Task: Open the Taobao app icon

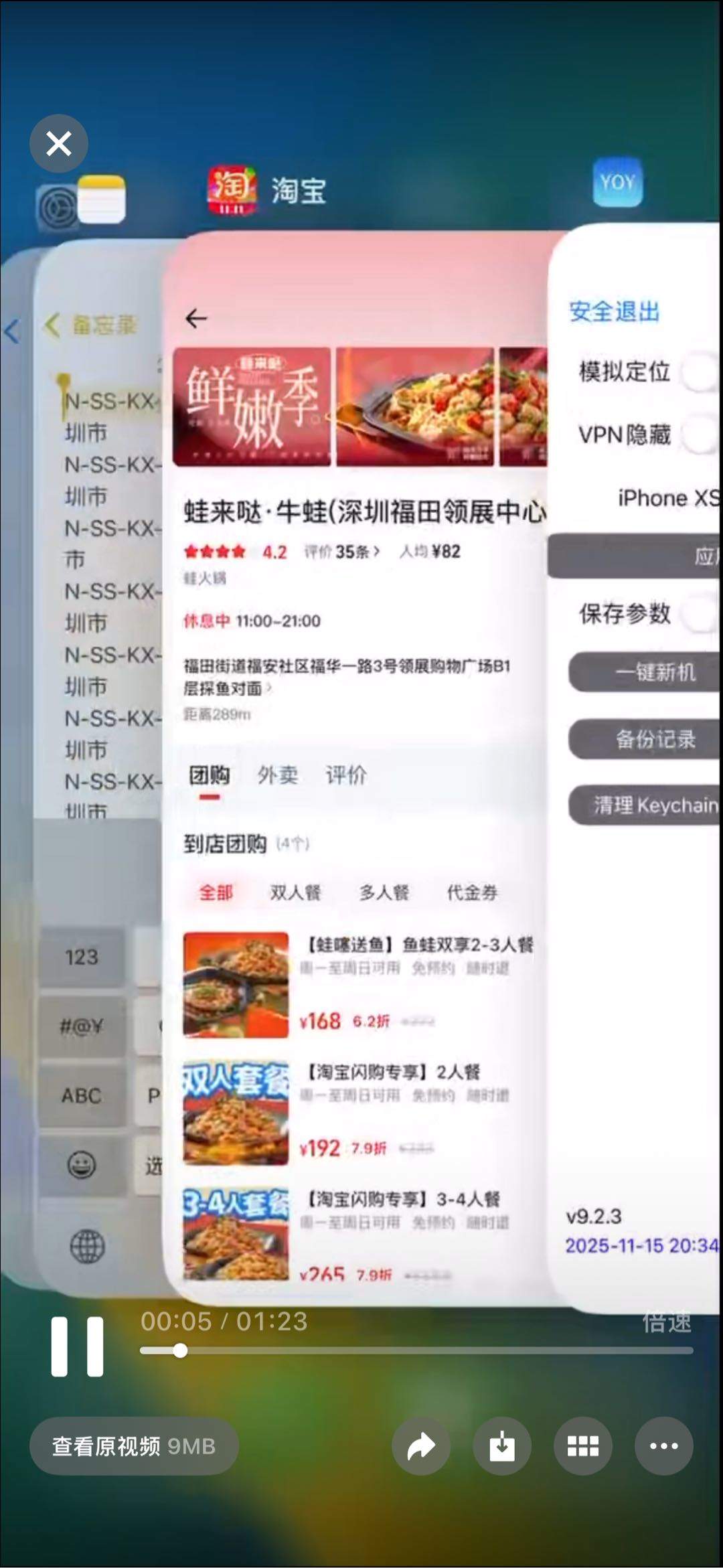Action: click(x=231, y=190)
